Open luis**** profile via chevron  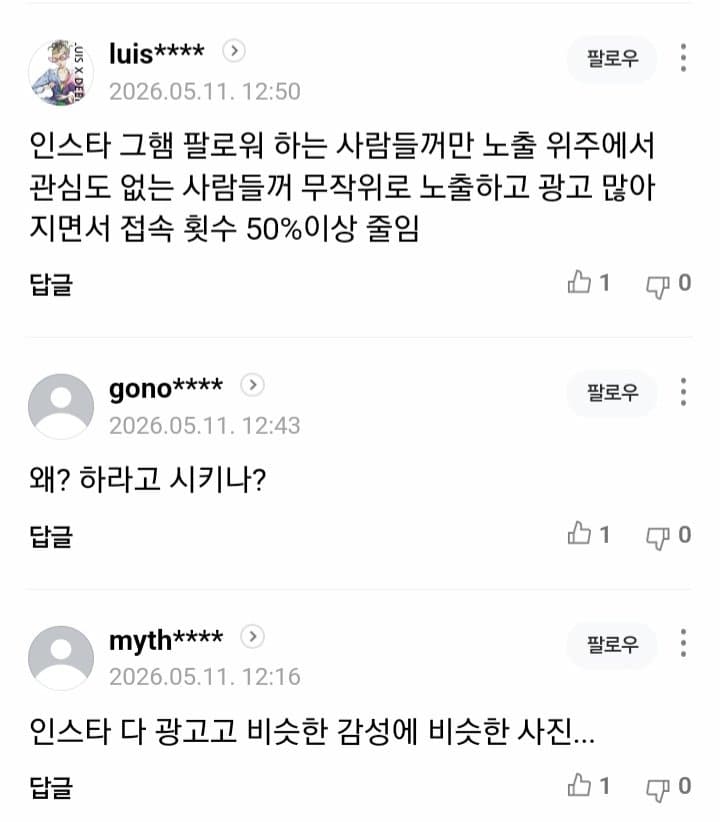pos(234,51)
